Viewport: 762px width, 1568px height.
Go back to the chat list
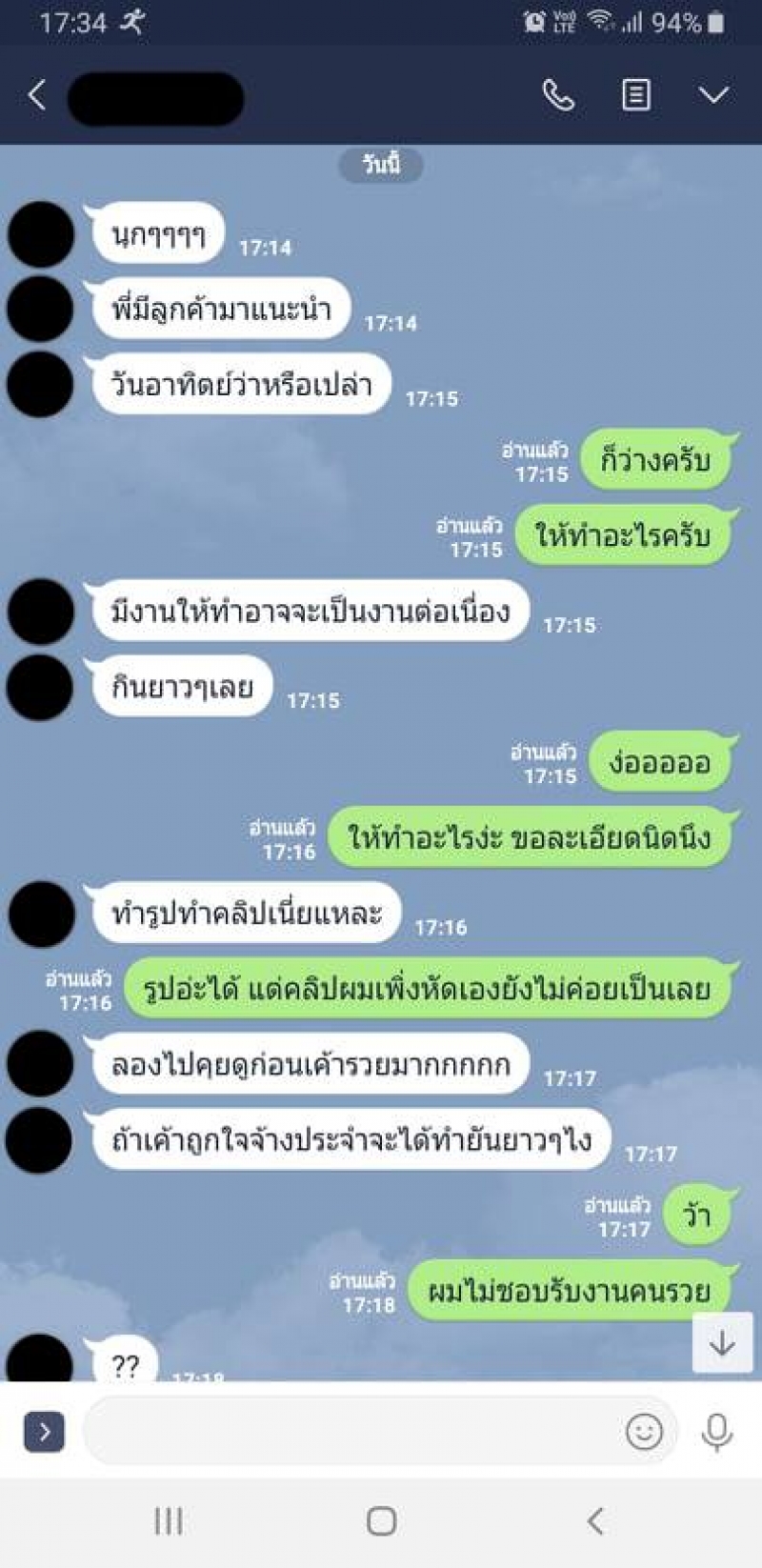(x=37, y=95)
